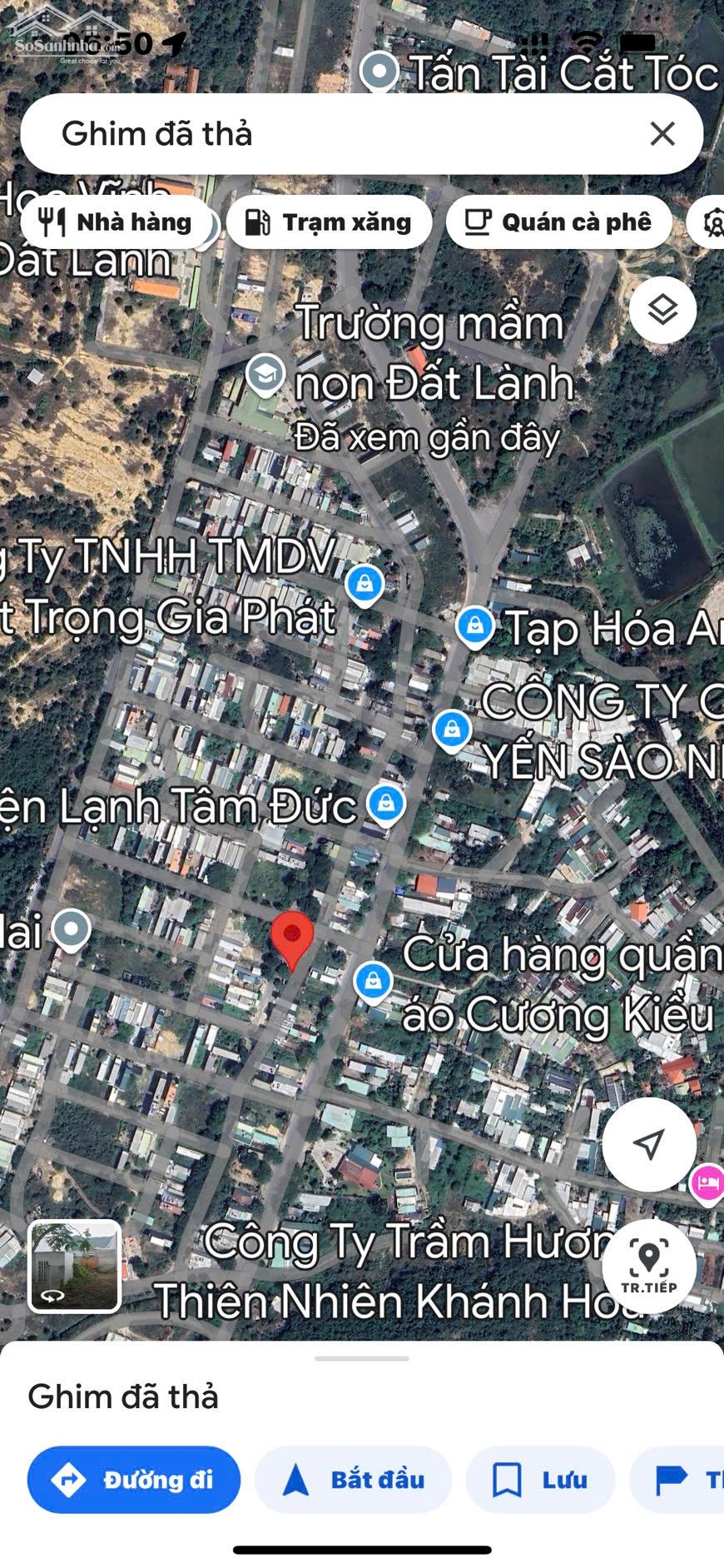Get directions via the Đường đi button
This screenshot has width=724, height=1568.
pos(133,1480)
